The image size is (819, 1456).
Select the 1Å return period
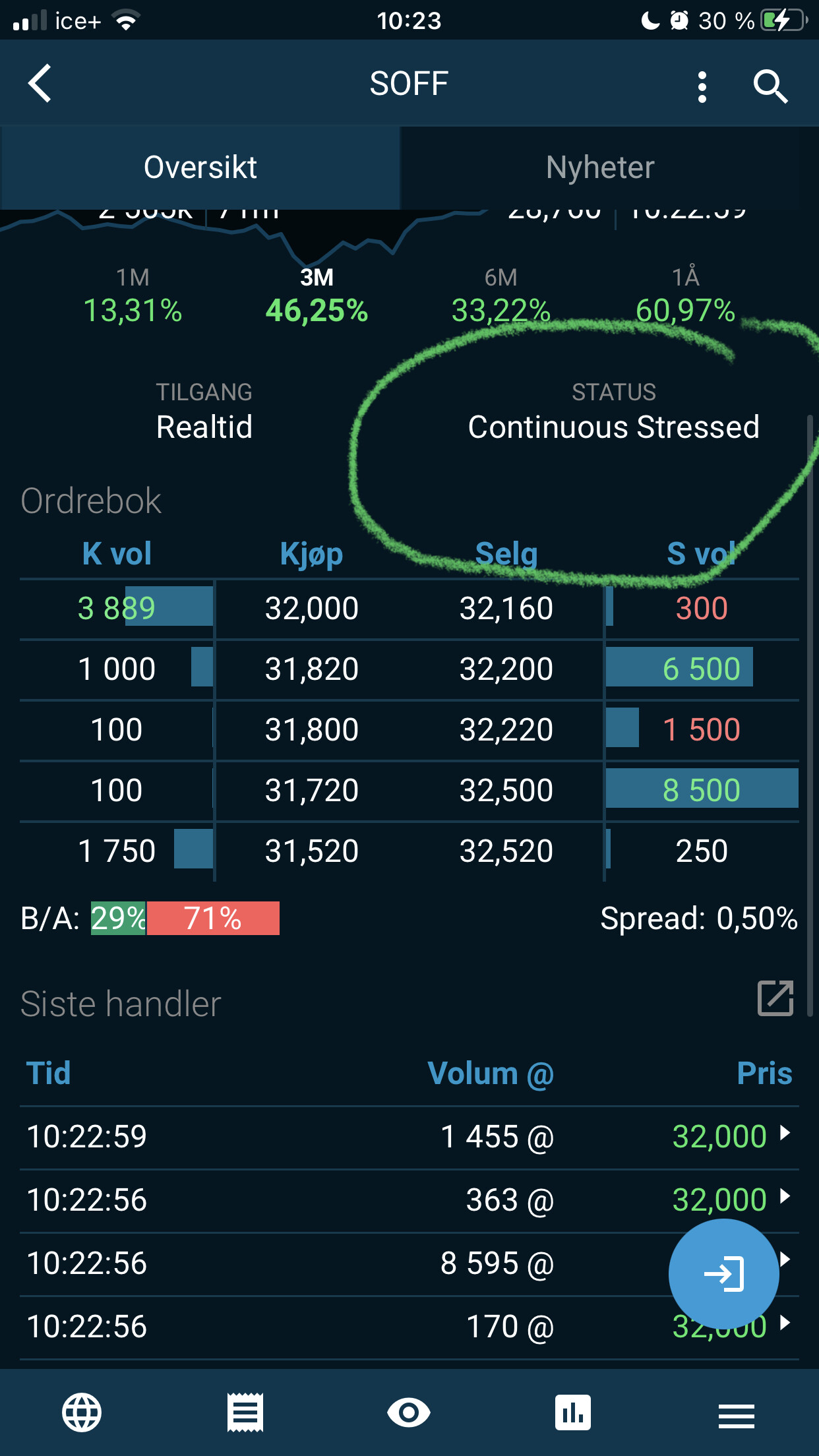pyautogui.click(x=685, y=296)
